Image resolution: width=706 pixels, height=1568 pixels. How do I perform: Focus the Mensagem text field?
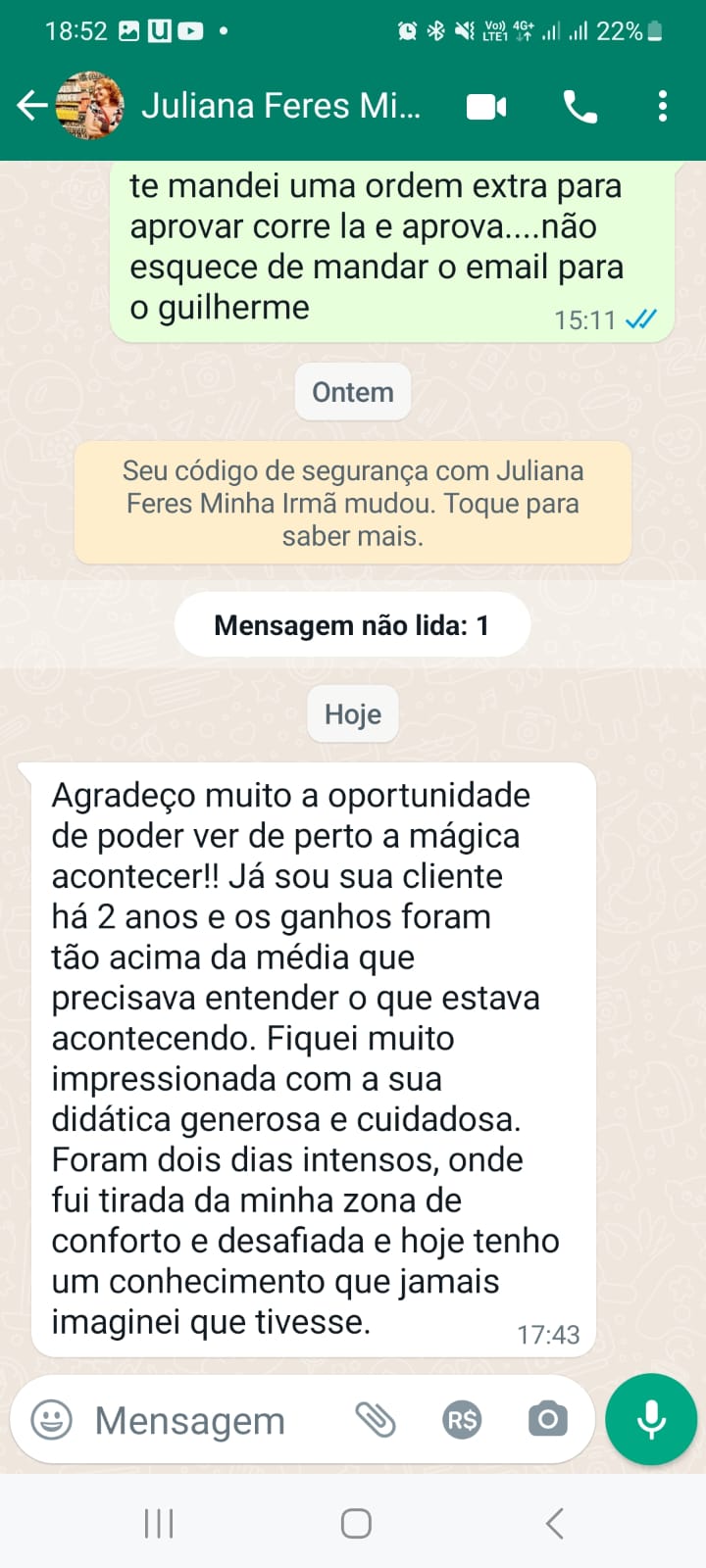tap(206, 1420)
